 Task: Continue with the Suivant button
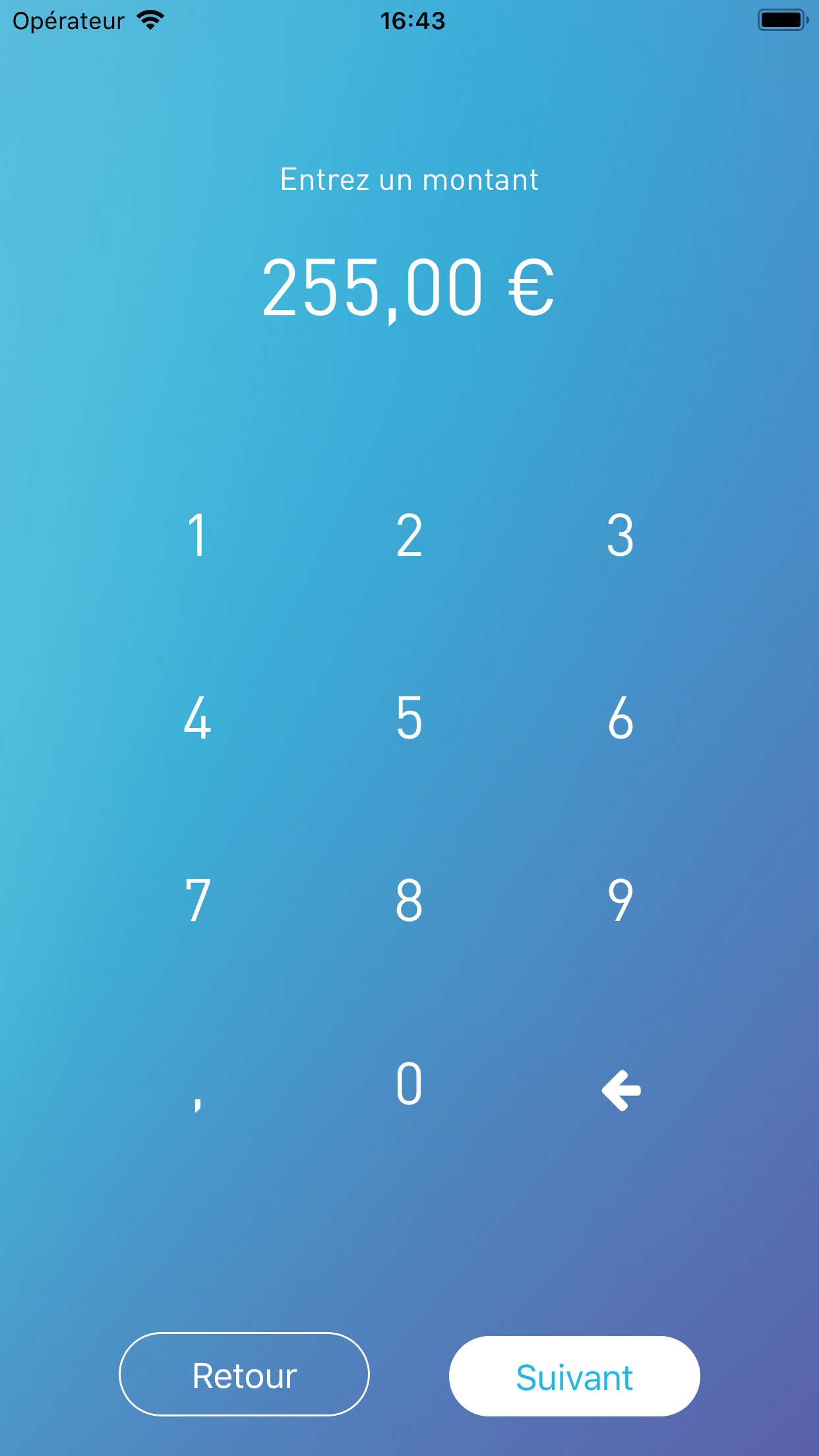pyautogui.click(x=574, y=1376)
